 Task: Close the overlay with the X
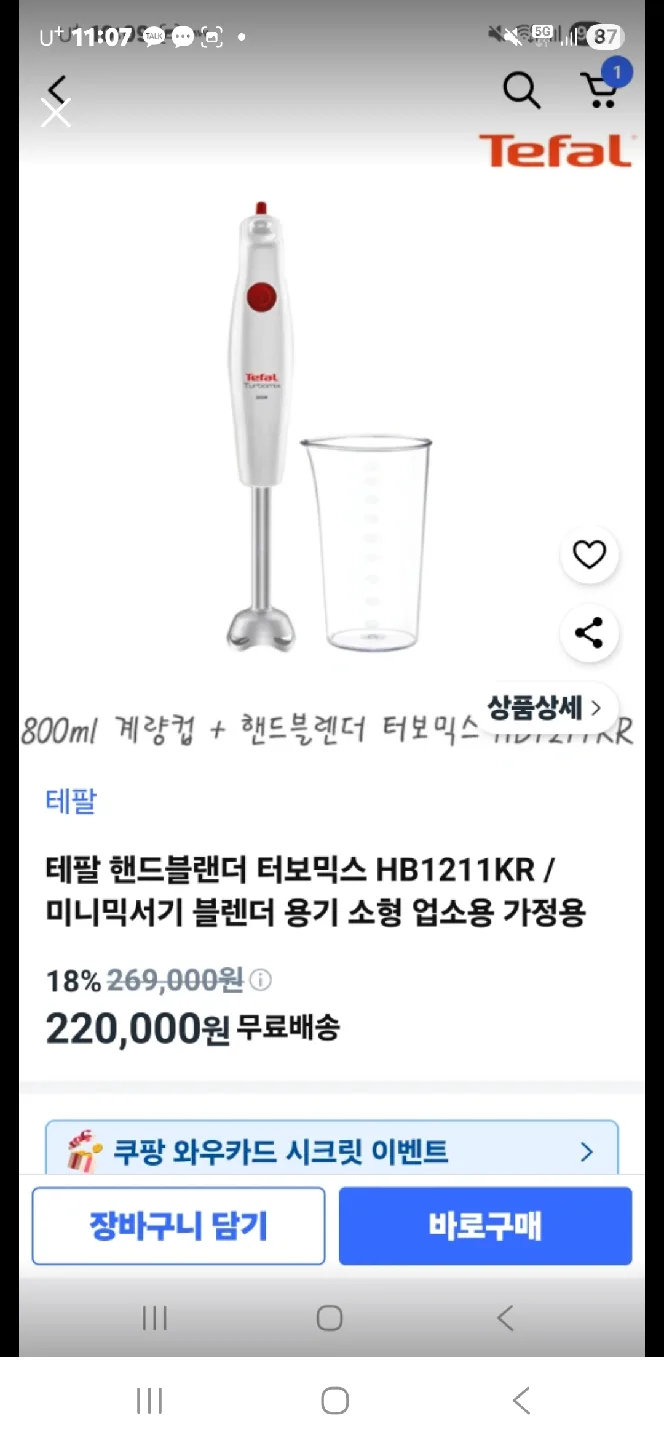click(55, 113)
